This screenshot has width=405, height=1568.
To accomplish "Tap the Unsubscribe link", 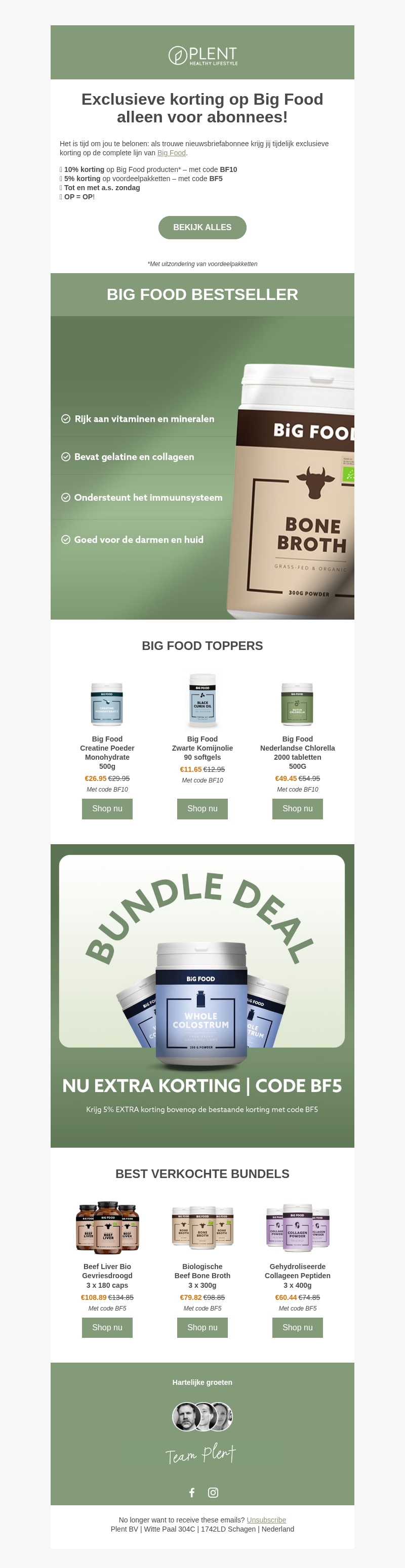I will tap(266, 1519).
